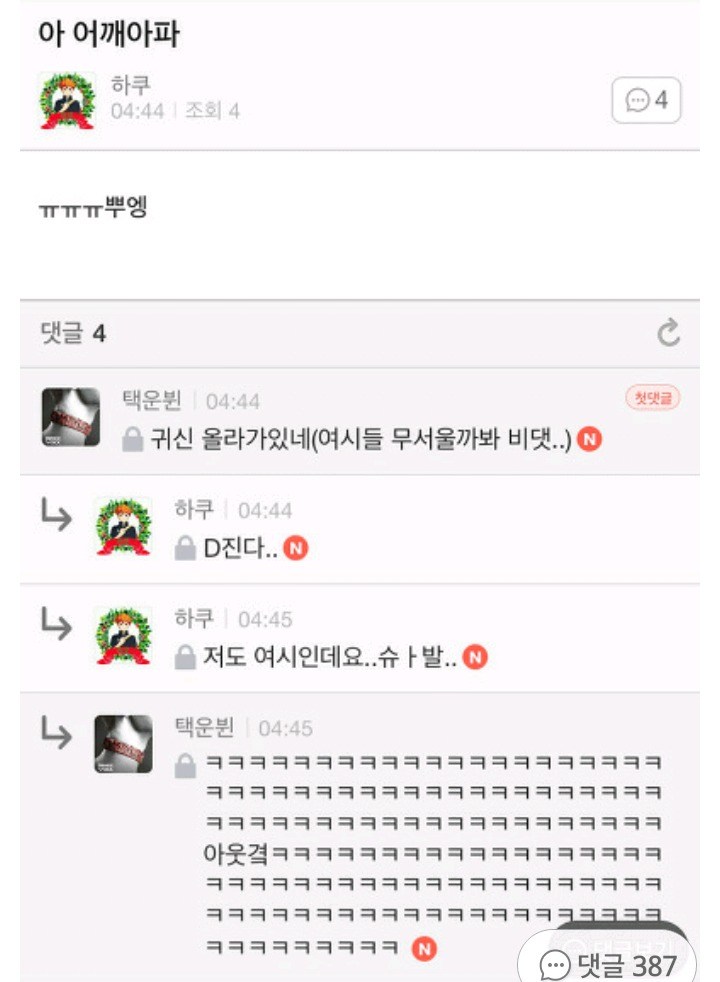View 택운뷘's profile from the first comment
720x982 pixels.
tap(71, 417)
